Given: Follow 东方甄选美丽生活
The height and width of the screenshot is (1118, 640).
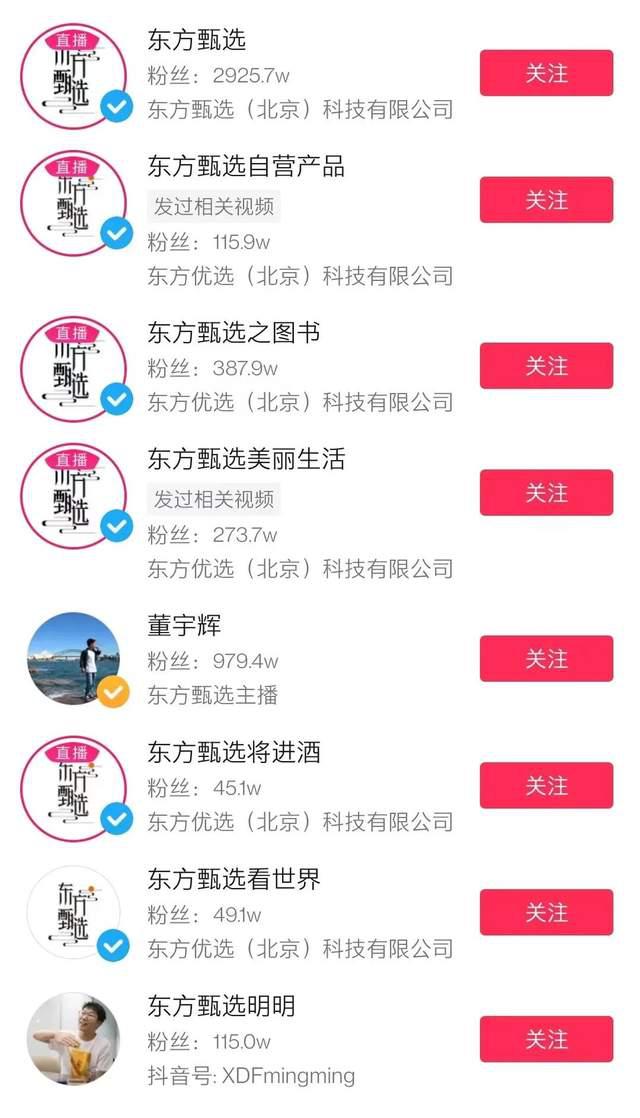Looking at the screenshot, I should point(546,493).
